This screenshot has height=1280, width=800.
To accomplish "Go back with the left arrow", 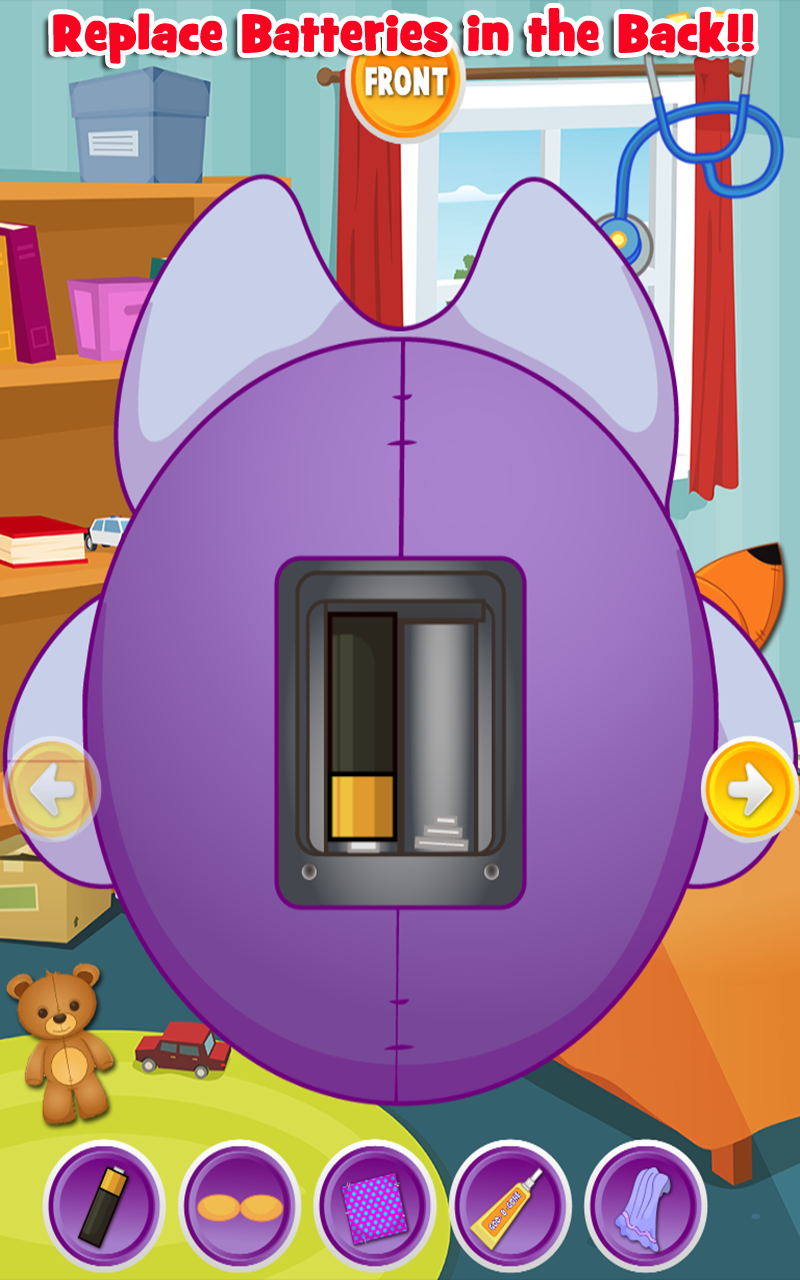I will coord(52,790).
